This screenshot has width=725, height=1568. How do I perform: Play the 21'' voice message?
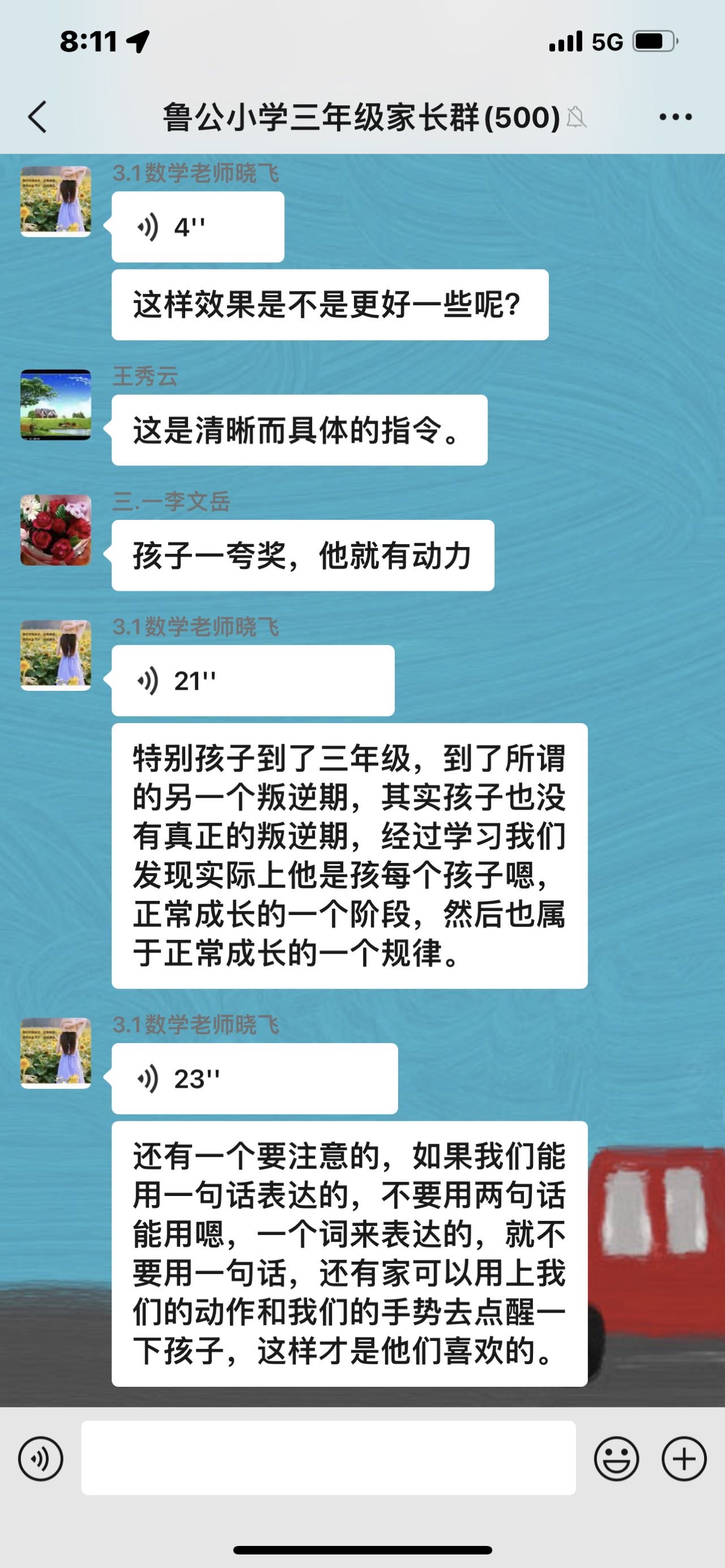tap(253, 681)
